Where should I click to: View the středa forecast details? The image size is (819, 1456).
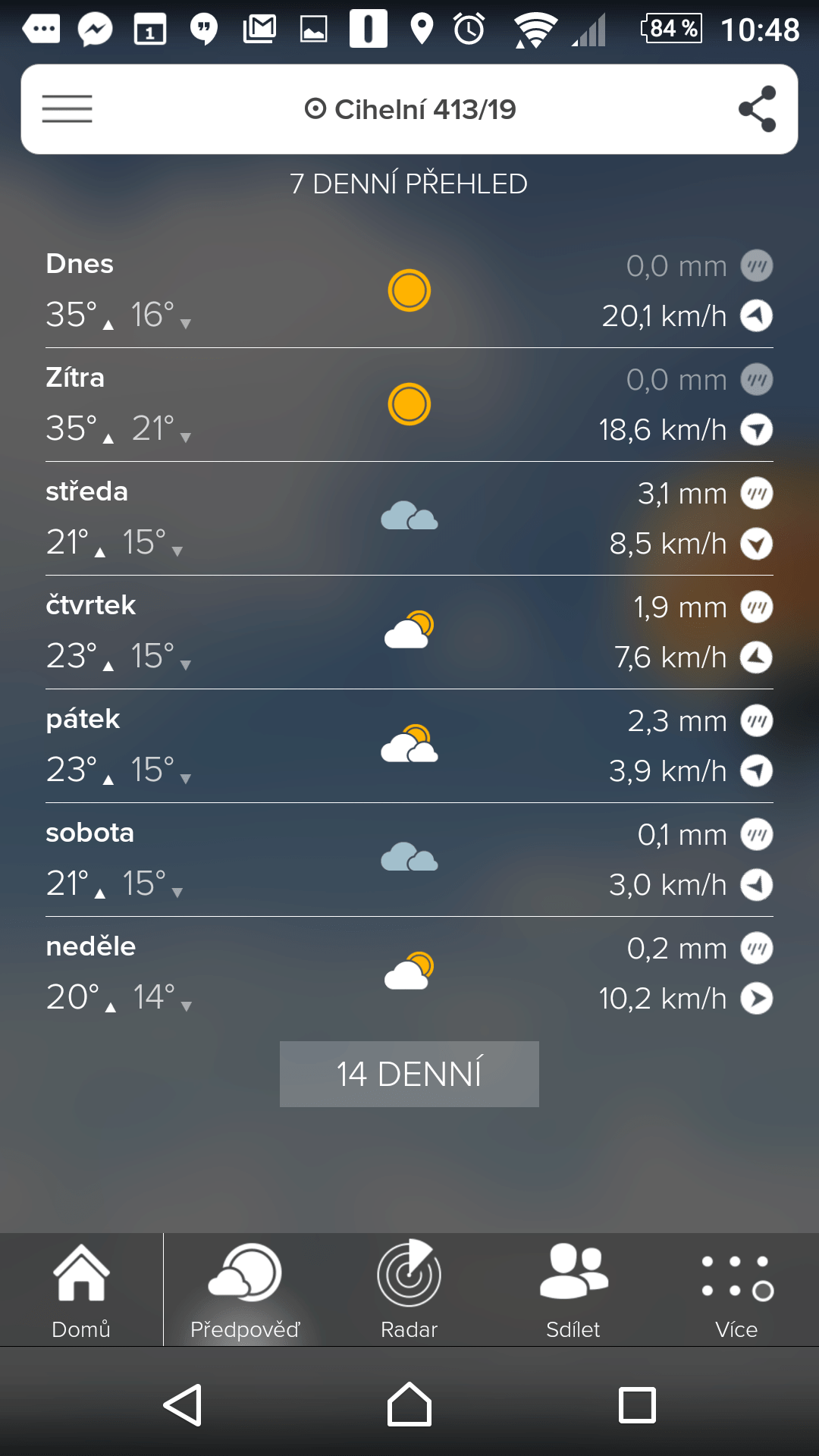[409, 519]
